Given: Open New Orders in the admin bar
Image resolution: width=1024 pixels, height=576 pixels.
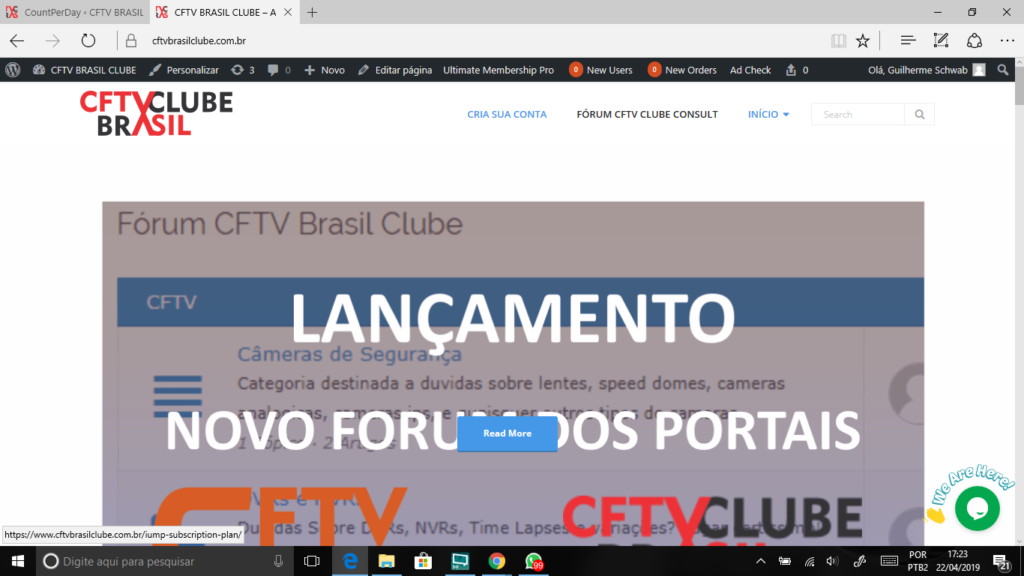Looking at the screenshot, I should [x=682, y=70].
